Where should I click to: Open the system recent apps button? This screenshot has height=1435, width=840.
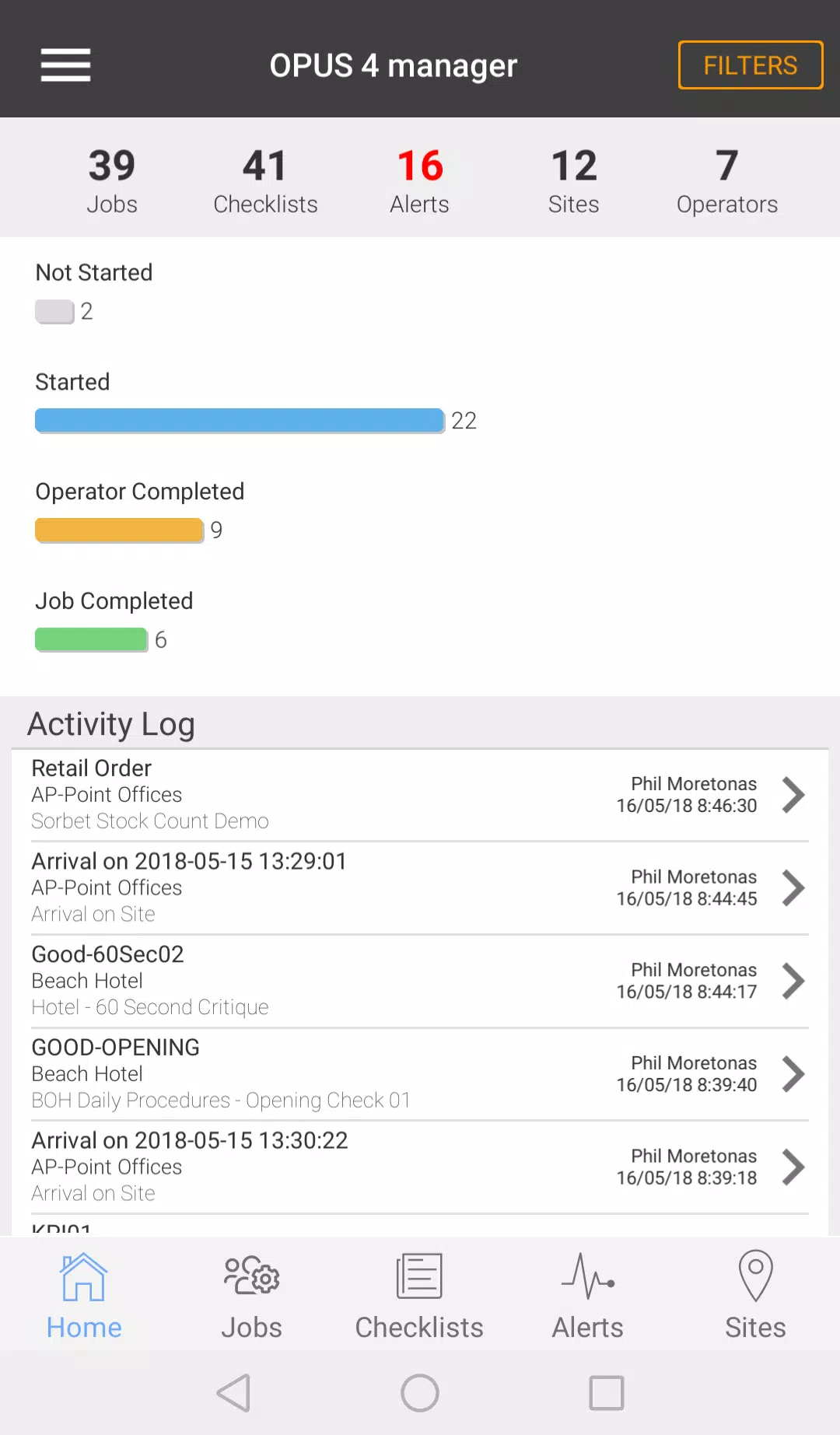[607, 1393]
